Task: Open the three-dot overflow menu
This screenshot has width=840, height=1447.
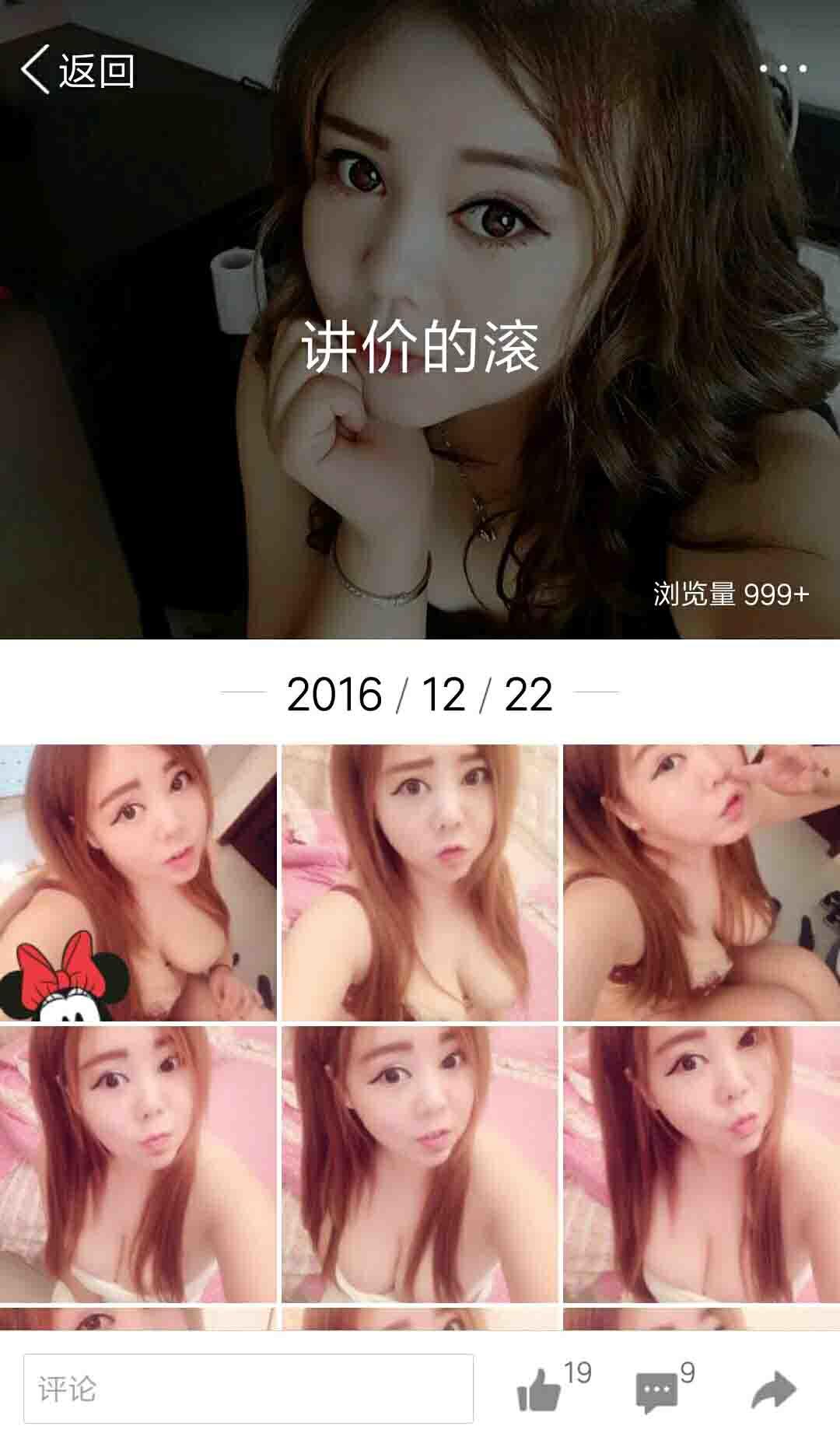Action: point(782,68)
